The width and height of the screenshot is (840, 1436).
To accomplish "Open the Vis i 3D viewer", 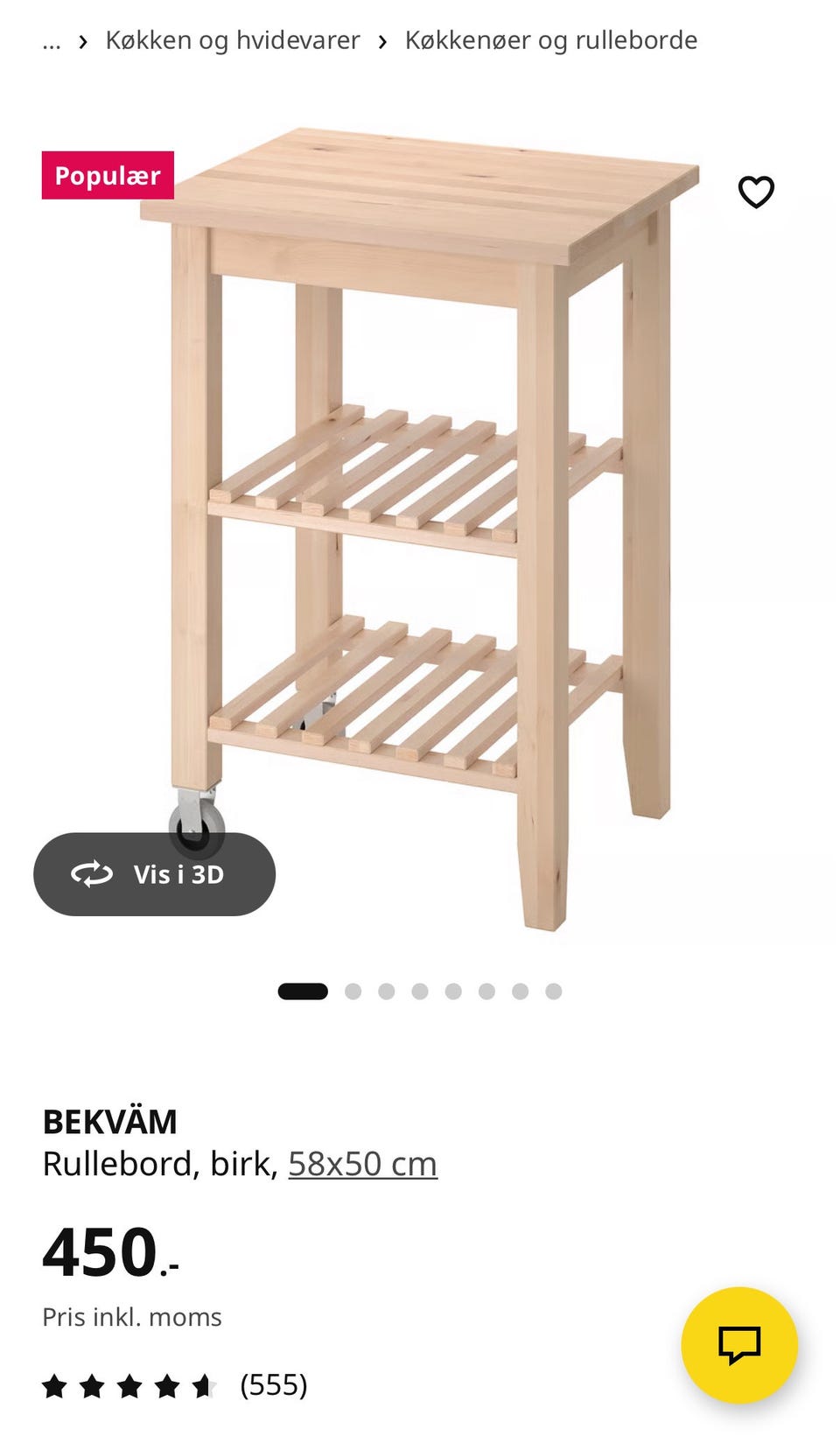I will 154,874.
